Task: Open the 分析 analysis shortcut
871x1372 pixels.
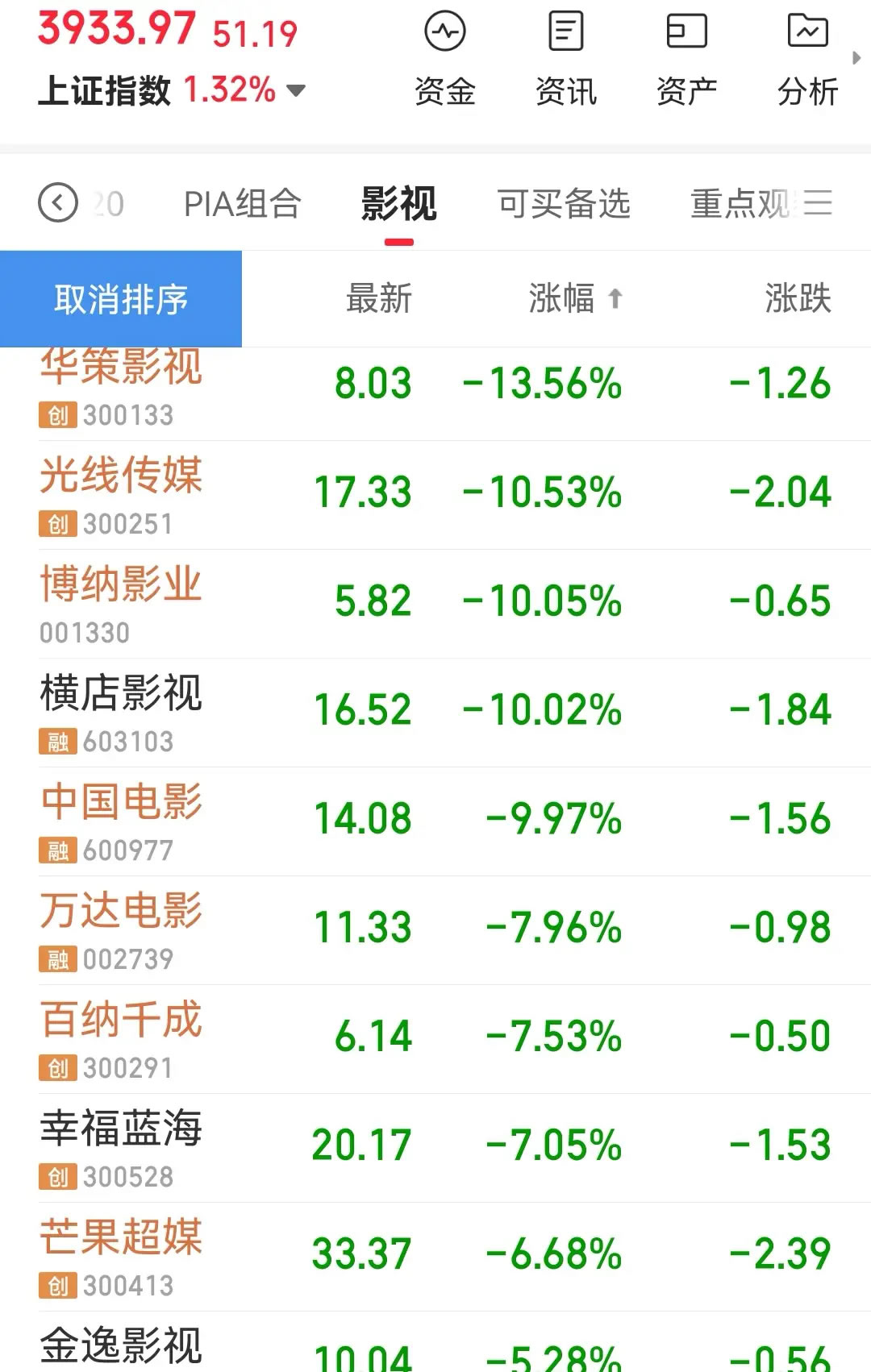Action: click(x=807, y=59)
